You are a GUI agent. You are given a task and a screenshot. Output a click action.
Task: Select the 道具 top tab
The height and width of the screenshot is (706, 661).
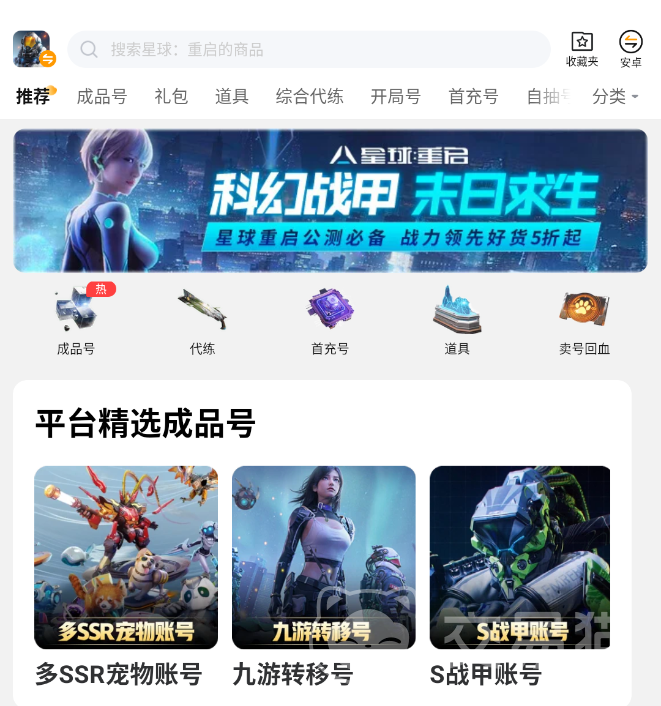pos(232,96)
